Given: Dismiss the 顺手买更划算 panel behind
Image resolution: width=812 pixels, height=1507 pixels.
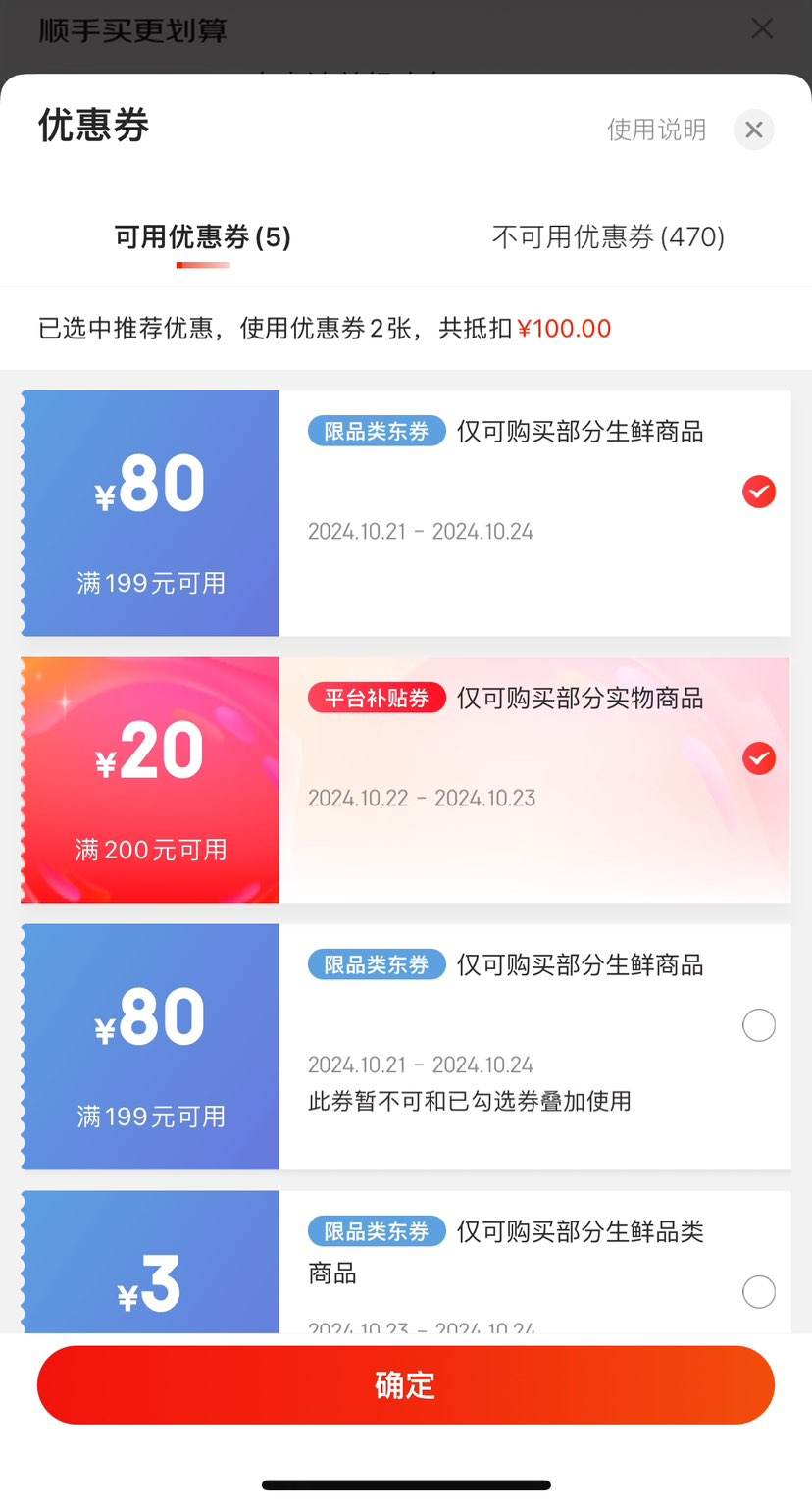Looking at the screenshot, I should click(762, 28).
